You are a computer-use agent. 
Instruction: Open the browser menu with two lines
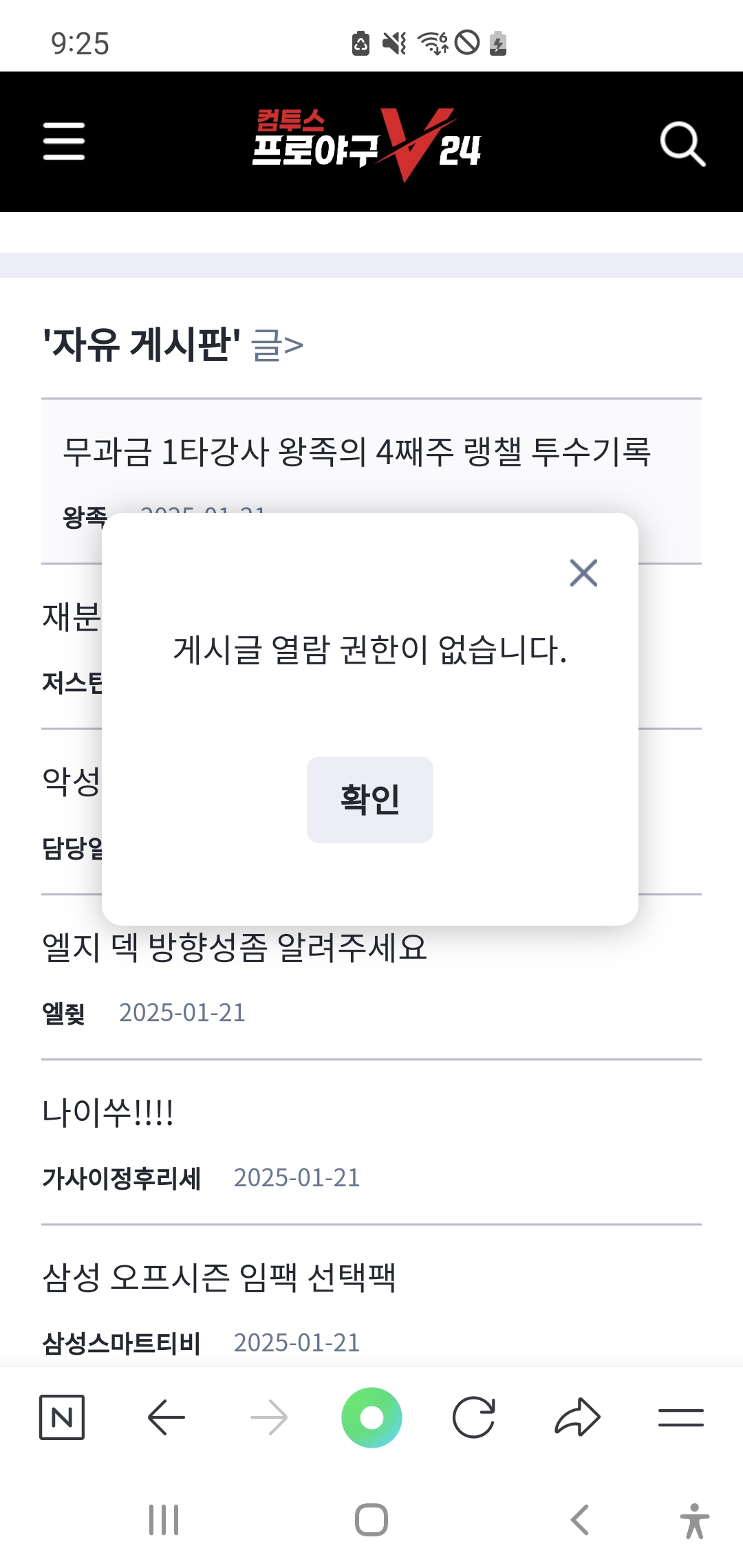(681, 1417)
